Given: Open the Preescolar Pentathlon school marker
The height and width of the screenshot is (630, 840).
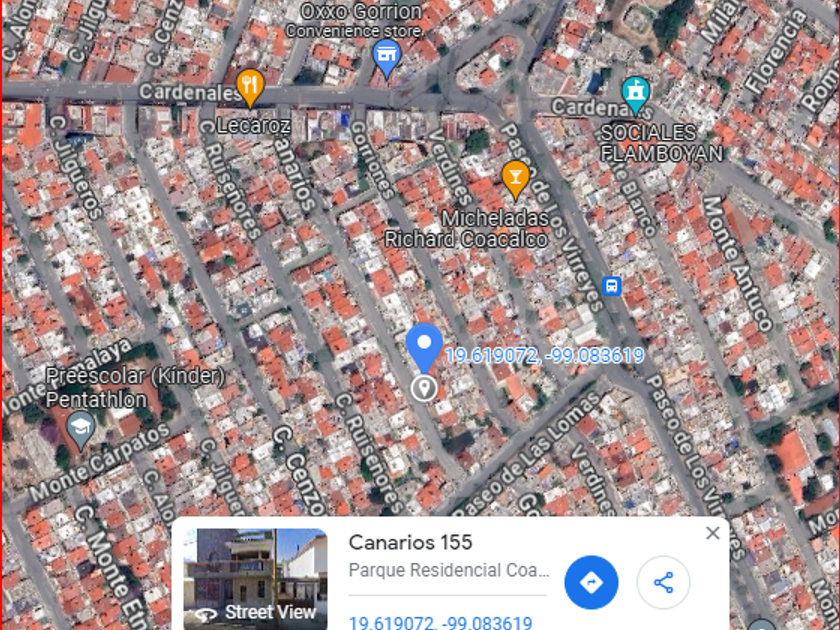Looking at the screenshot, I should coord(80,432).
